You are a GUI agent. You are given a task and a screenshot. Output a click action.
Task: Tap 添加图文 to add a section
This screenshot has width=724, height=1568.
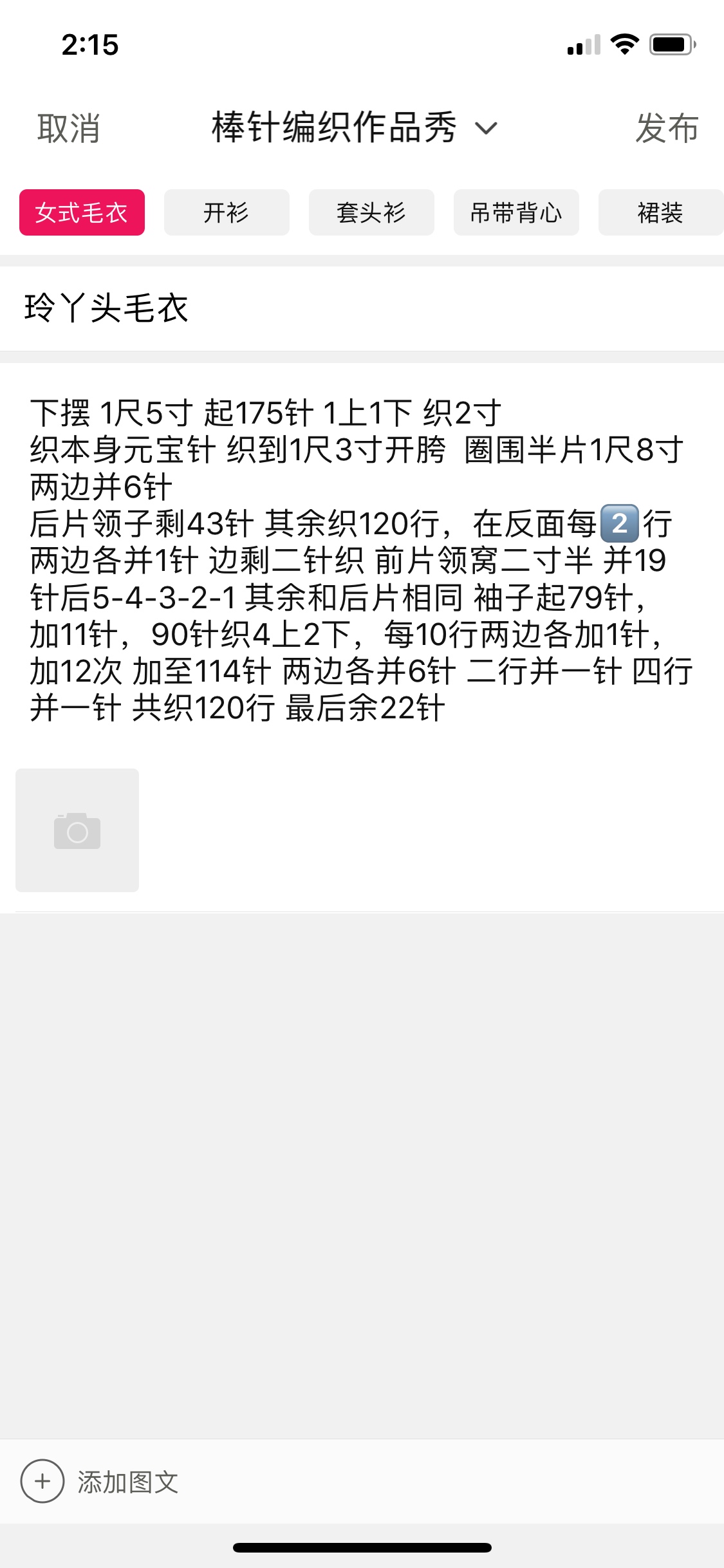pos(100,1482)
